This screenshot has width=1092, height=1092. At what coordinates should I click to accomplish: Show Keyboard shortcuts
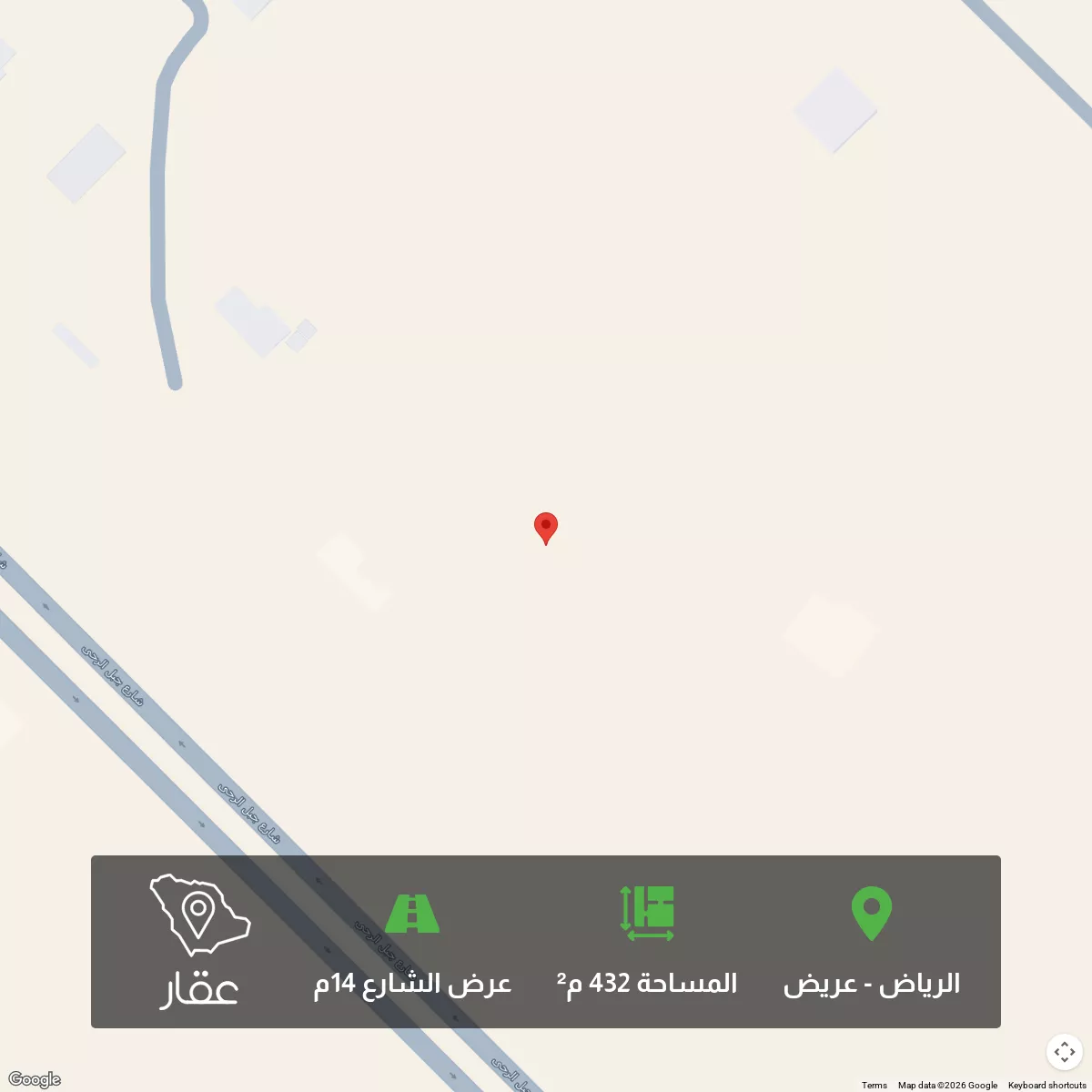tap(1047, 1085)
